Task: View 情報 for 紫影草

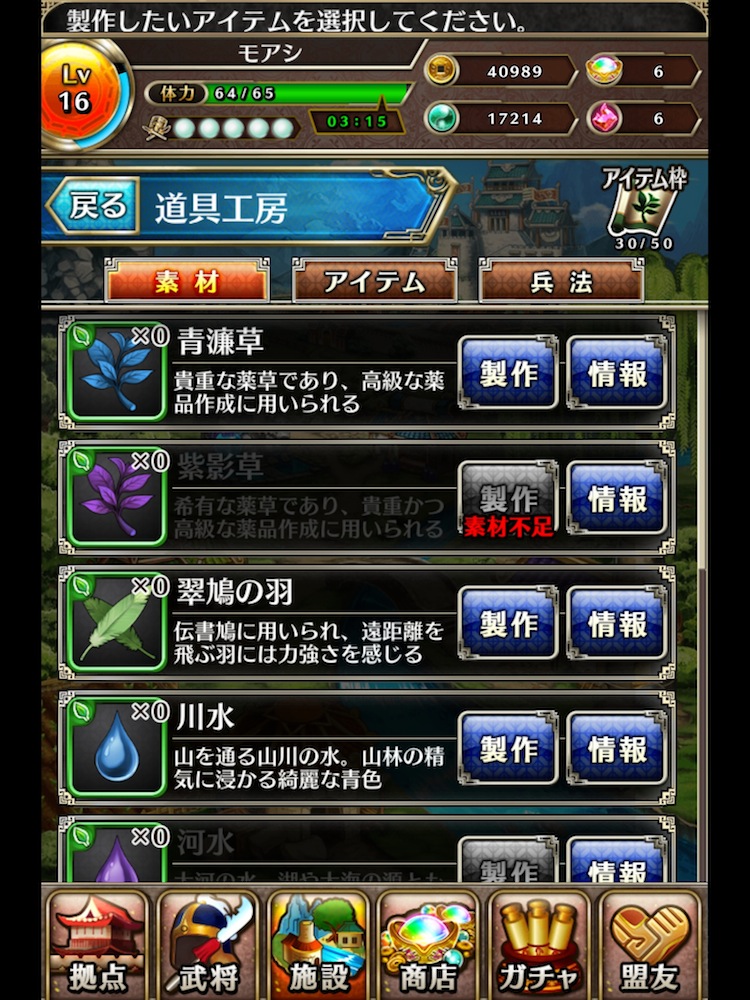Action: pyautogui.click(x=616, y=498)
